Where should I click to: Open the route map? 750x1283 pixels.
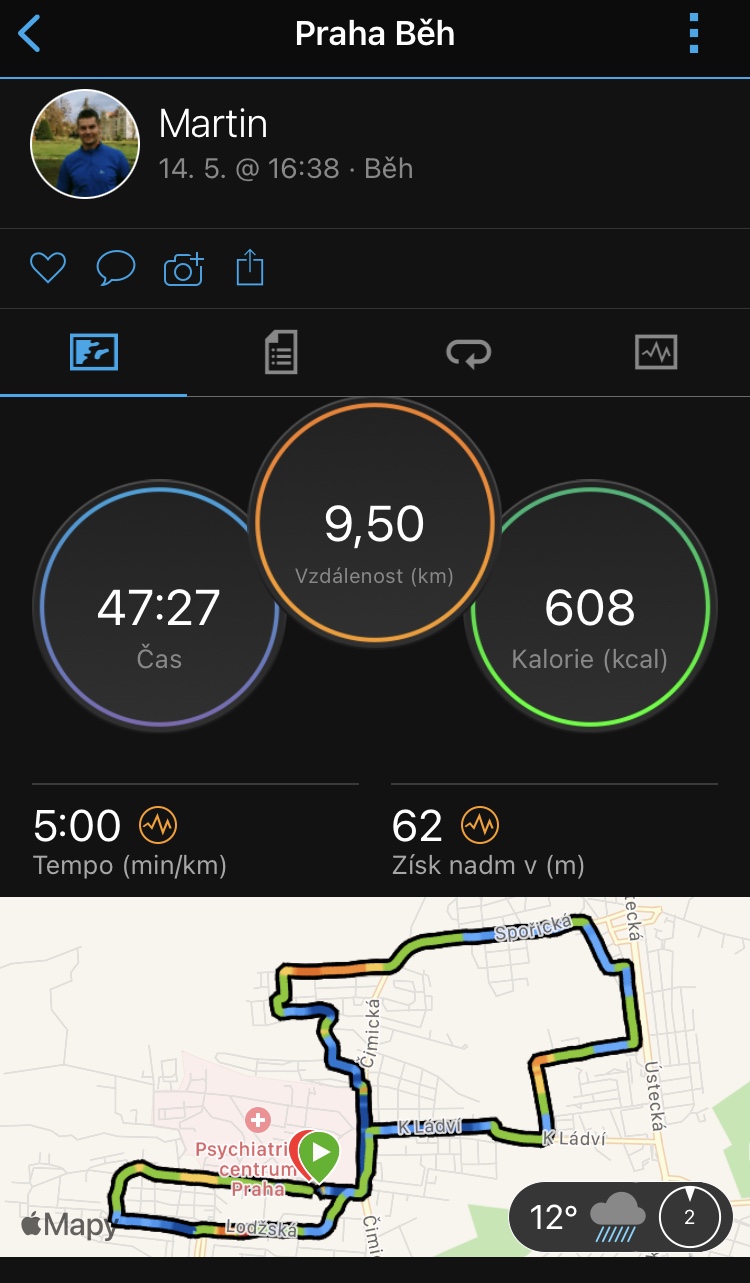click(x=375, y=1076)
